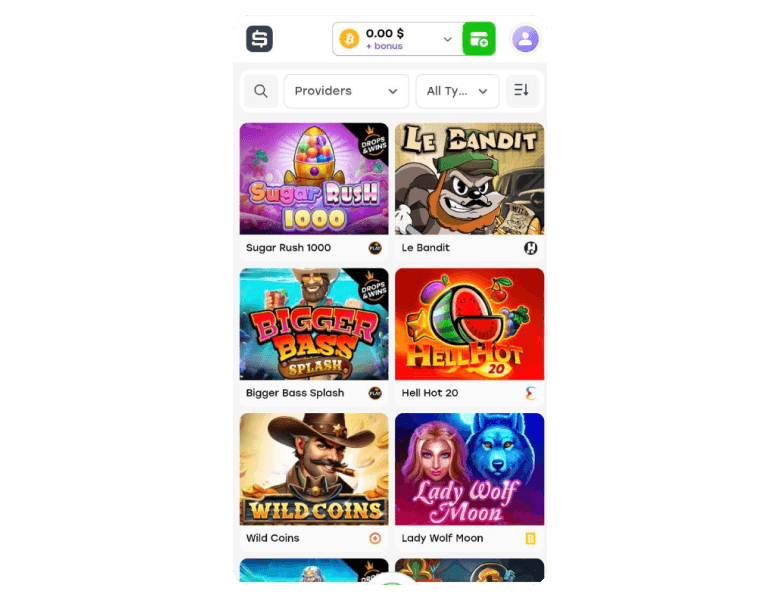Open the sort order options
This screenshot has width=780, height=600.
pos(521,91)
